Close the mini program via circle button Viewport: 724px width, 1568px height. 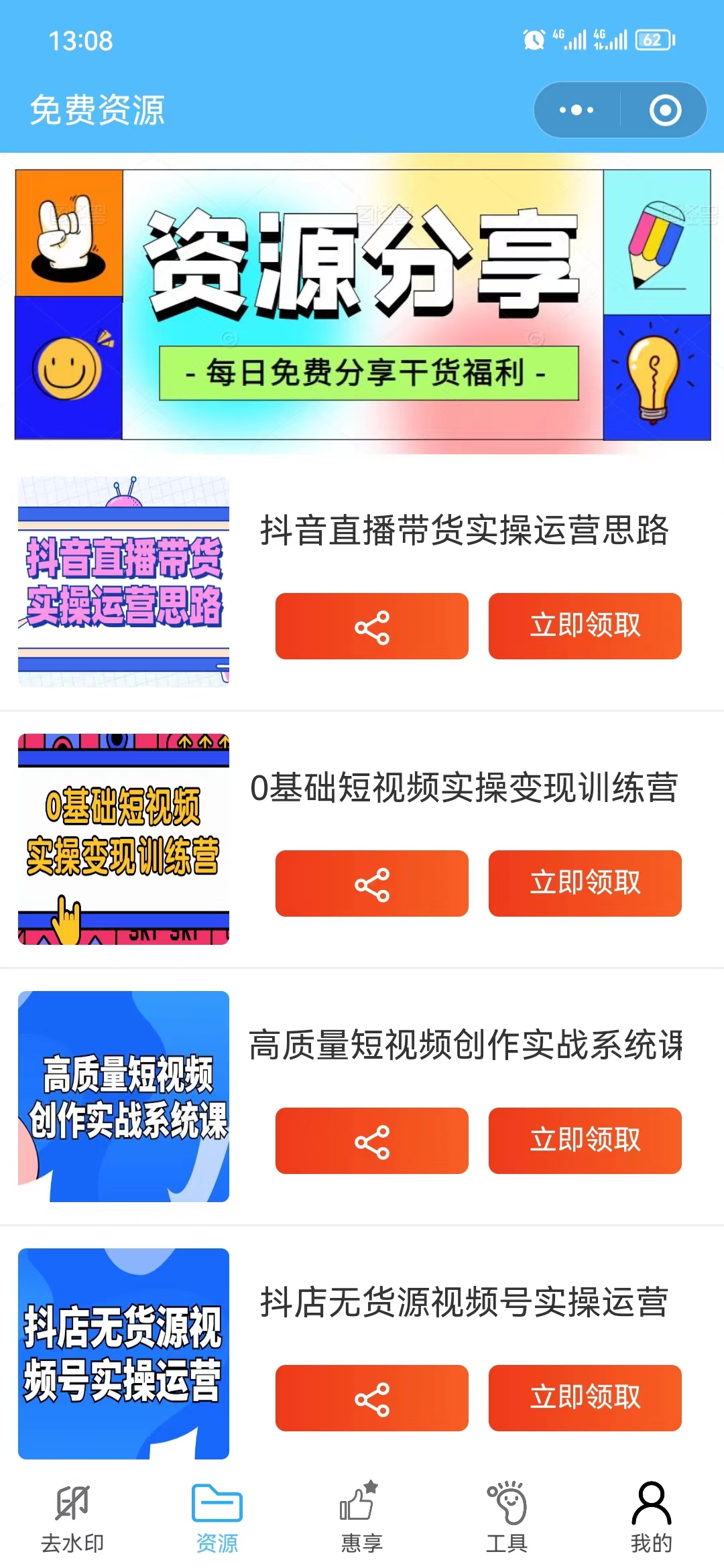pos(665,110)
